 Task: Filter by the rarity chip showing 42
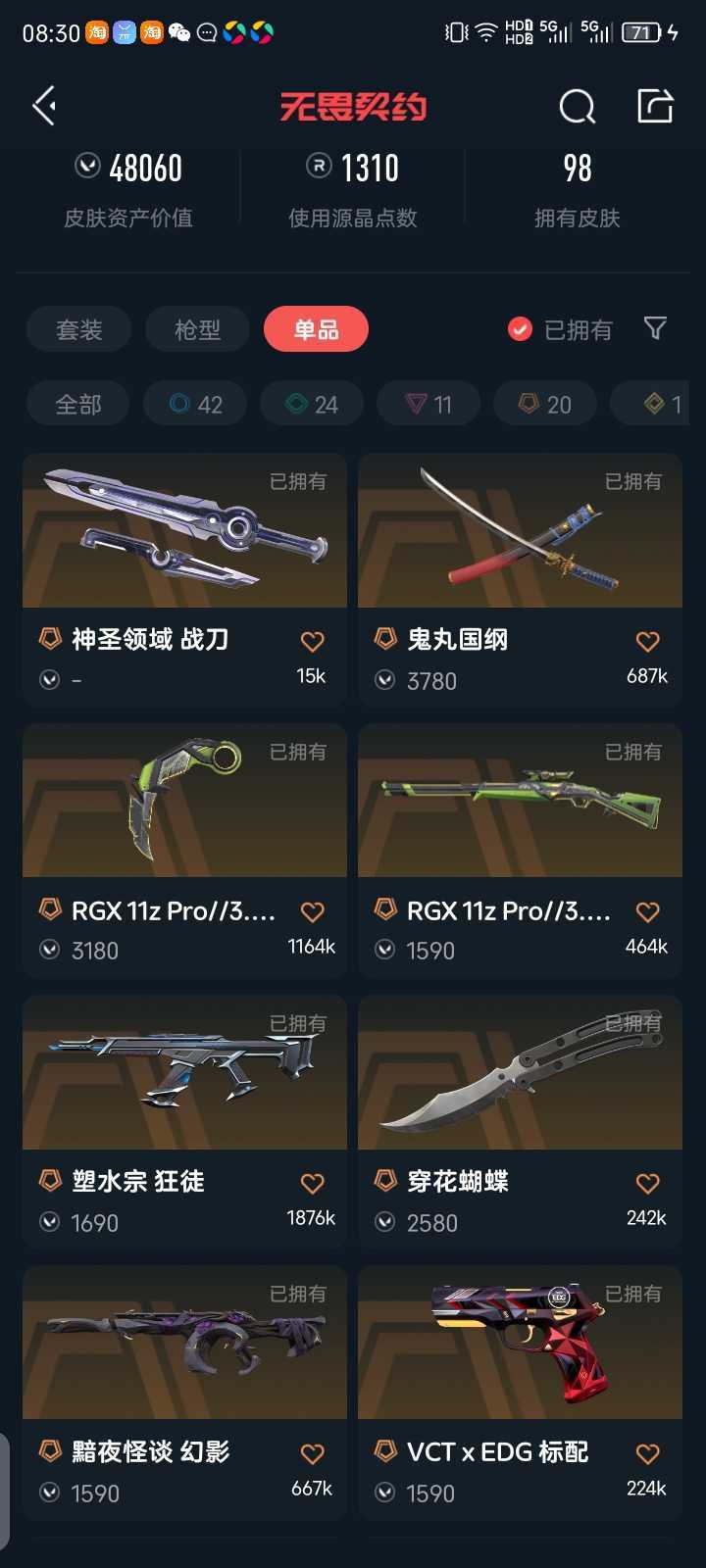point(195,404)
